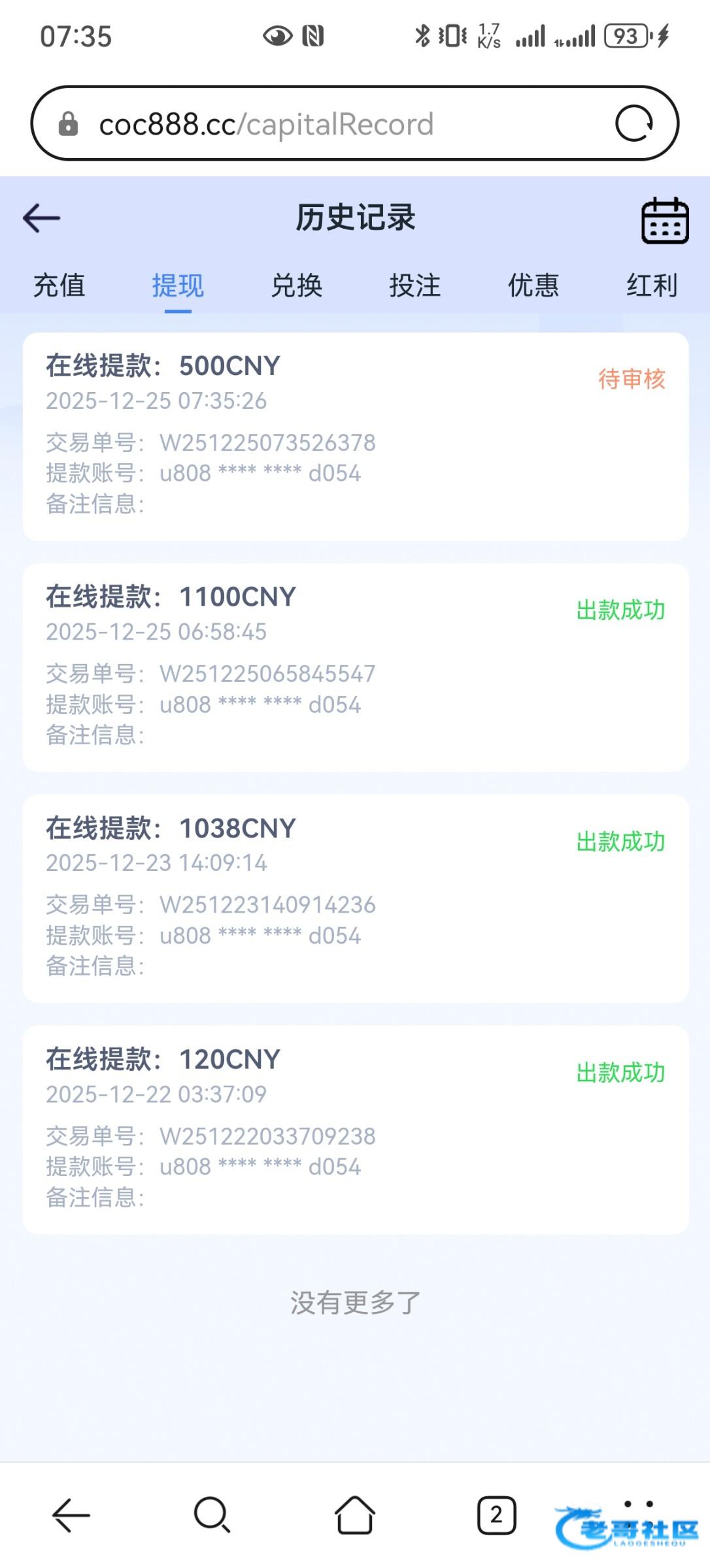Viewport: 710px width, 1568px height.
Task: Open the 1038CNY withdrawal record
Action: point(355,898)
